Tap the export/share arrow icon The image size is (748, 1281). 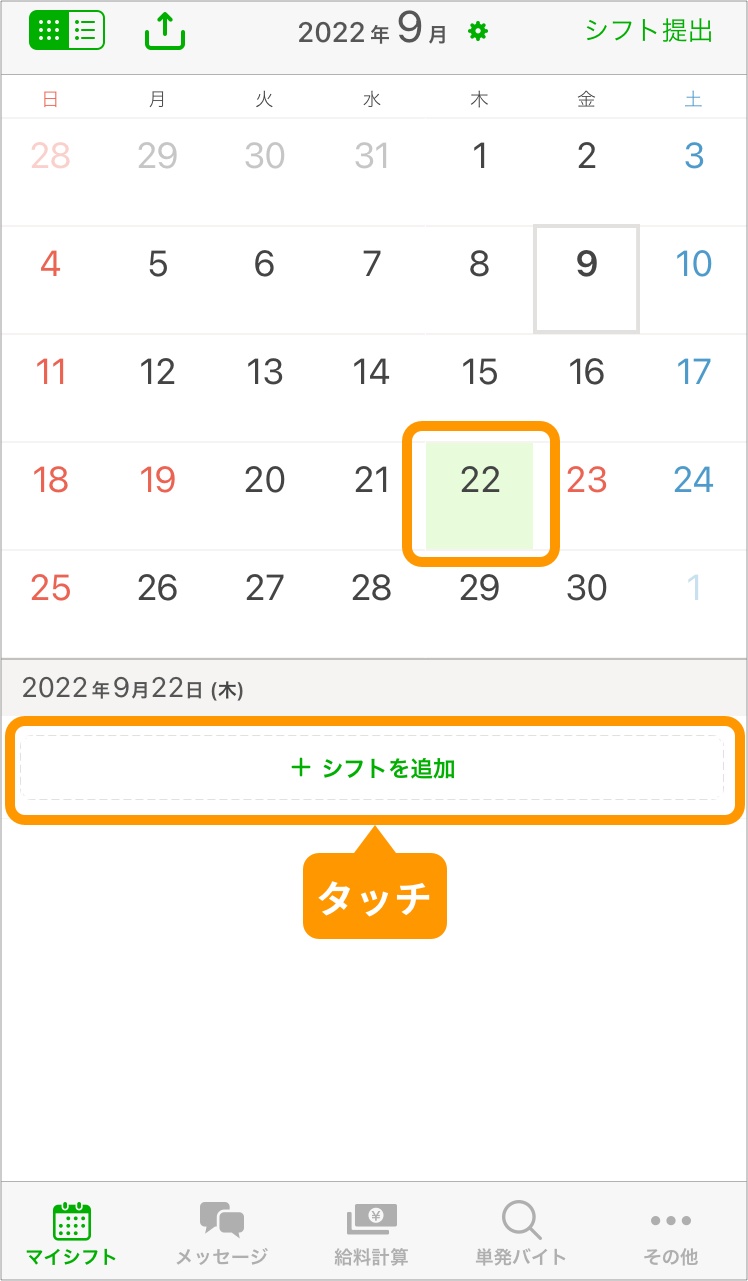tap(164, 30)
